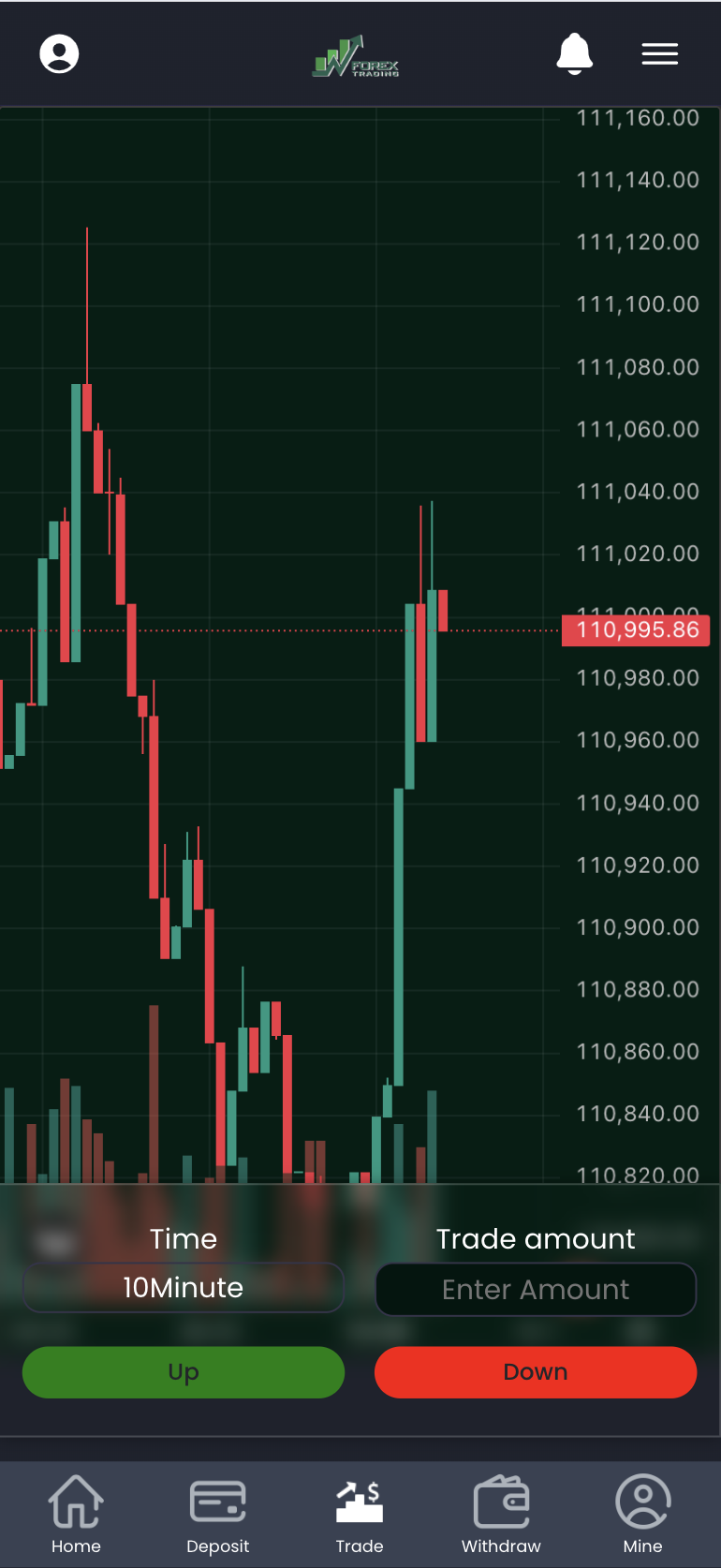Open the Withdraw tab
The height and width of the screenshot is (1568, 721).
[501, 1514]
